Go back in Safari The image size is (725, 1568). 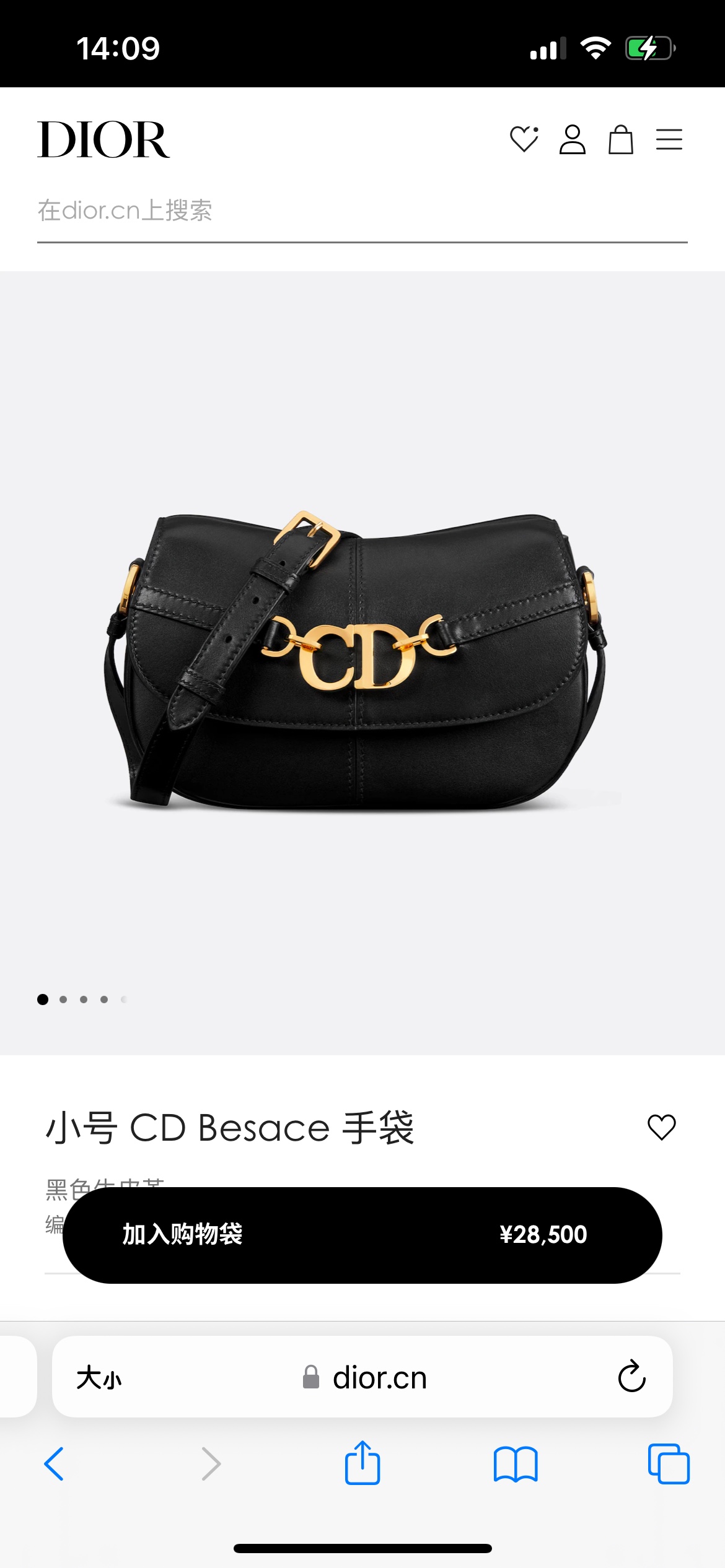tap(55, 1464)
